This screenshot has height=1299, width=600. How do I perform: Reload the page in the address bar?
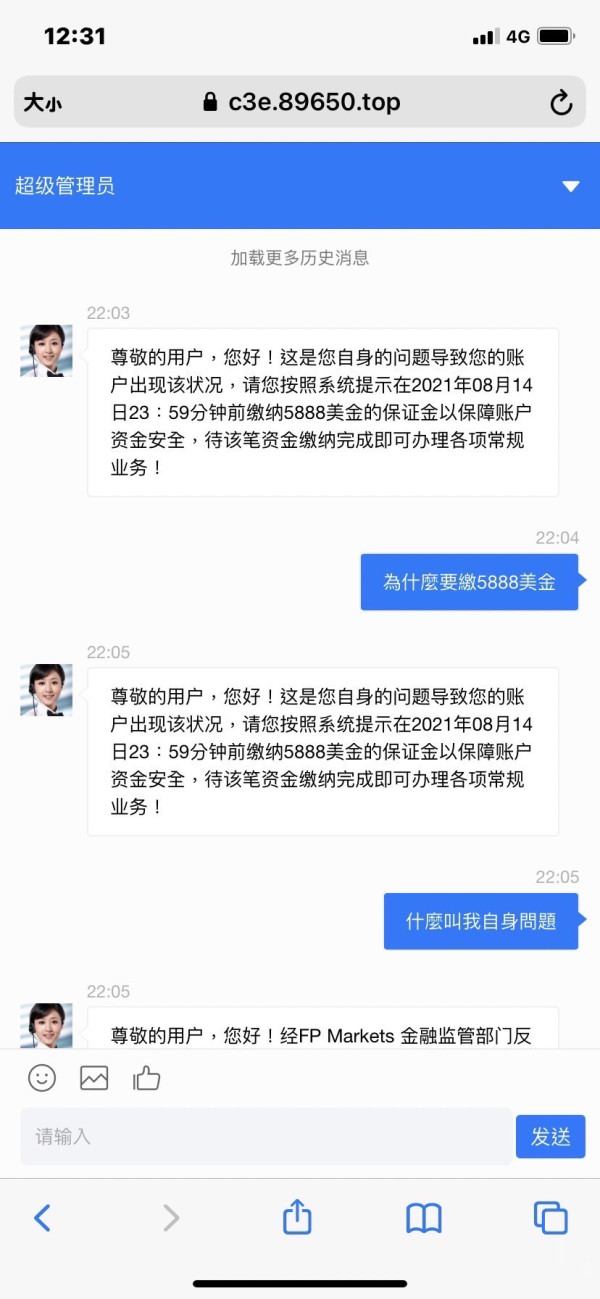pyautogui.click(x=561, y=102)
